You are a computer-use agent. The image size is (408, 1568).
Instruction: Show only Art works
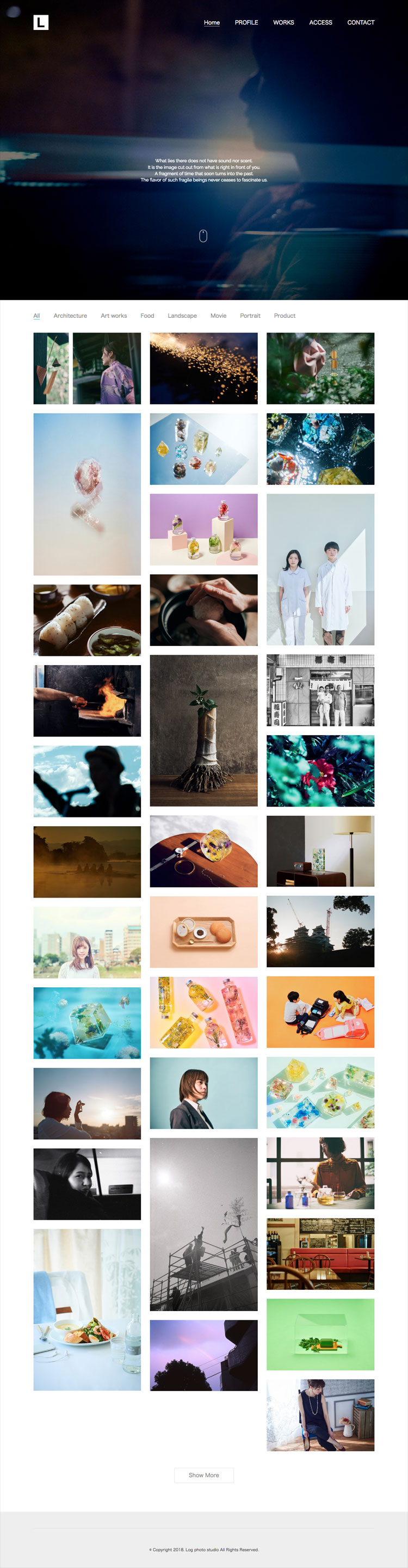(114, 316)
